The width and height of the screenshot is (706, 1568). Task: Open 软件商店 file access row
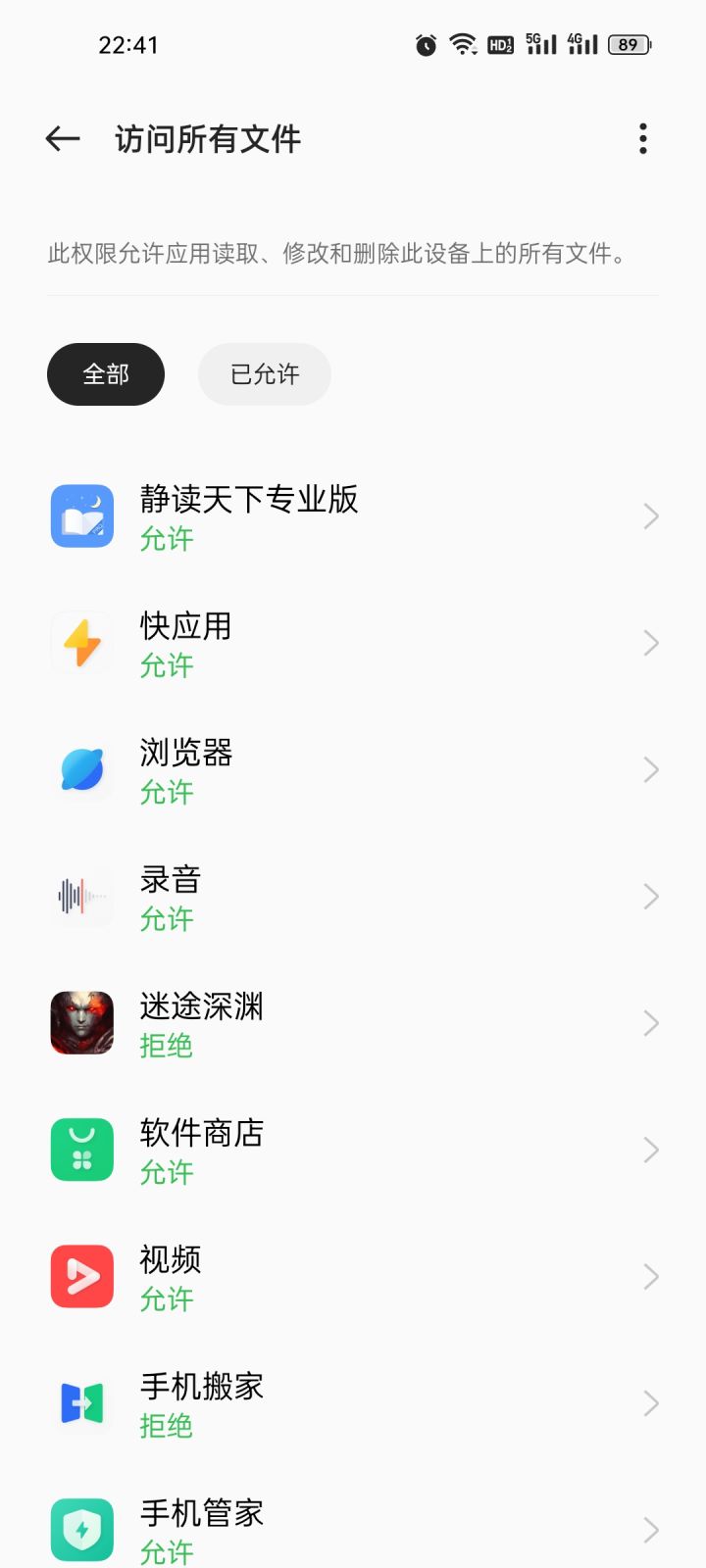(x=353, y=1151)
